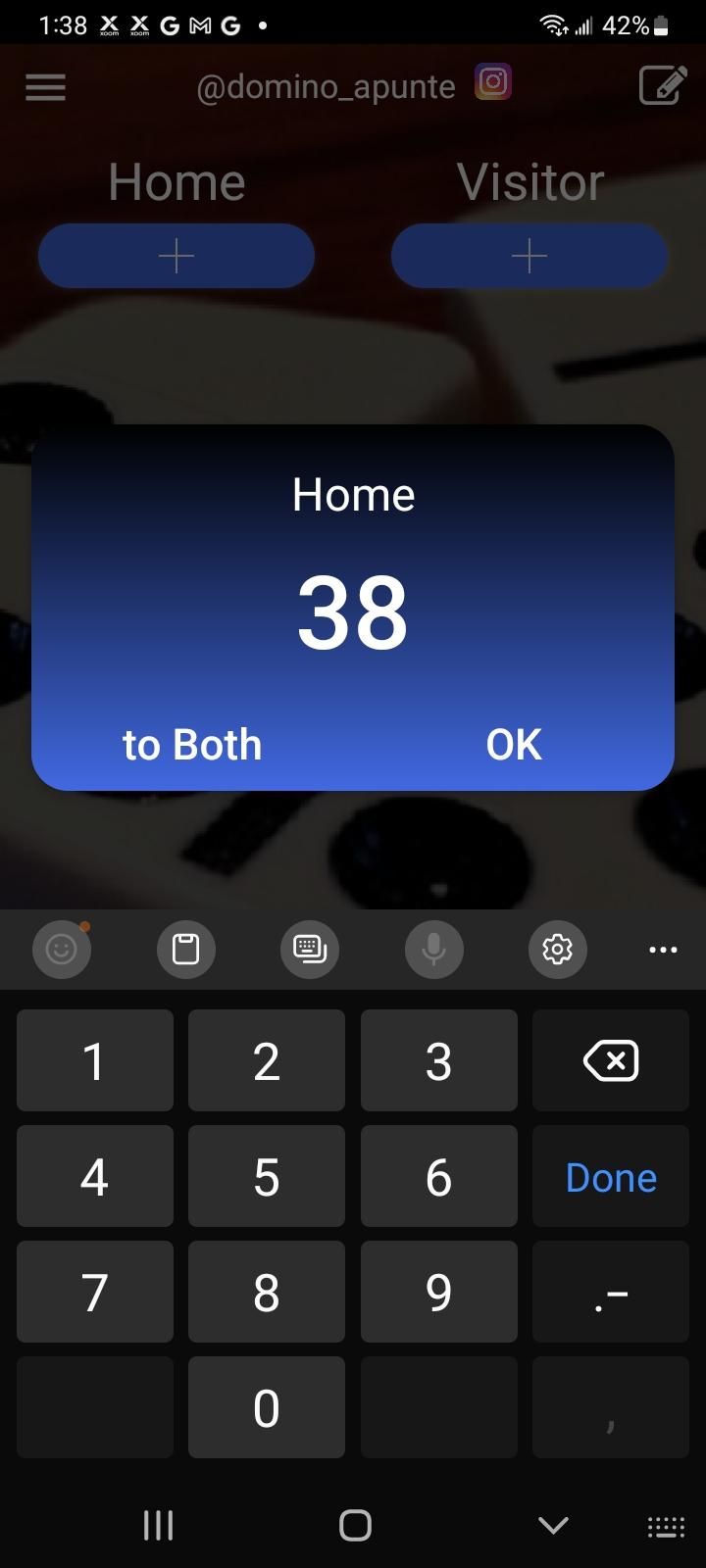This screenshot has width=706, height=1568.
Task: Open the Instagram link icon
Action: 493,82
